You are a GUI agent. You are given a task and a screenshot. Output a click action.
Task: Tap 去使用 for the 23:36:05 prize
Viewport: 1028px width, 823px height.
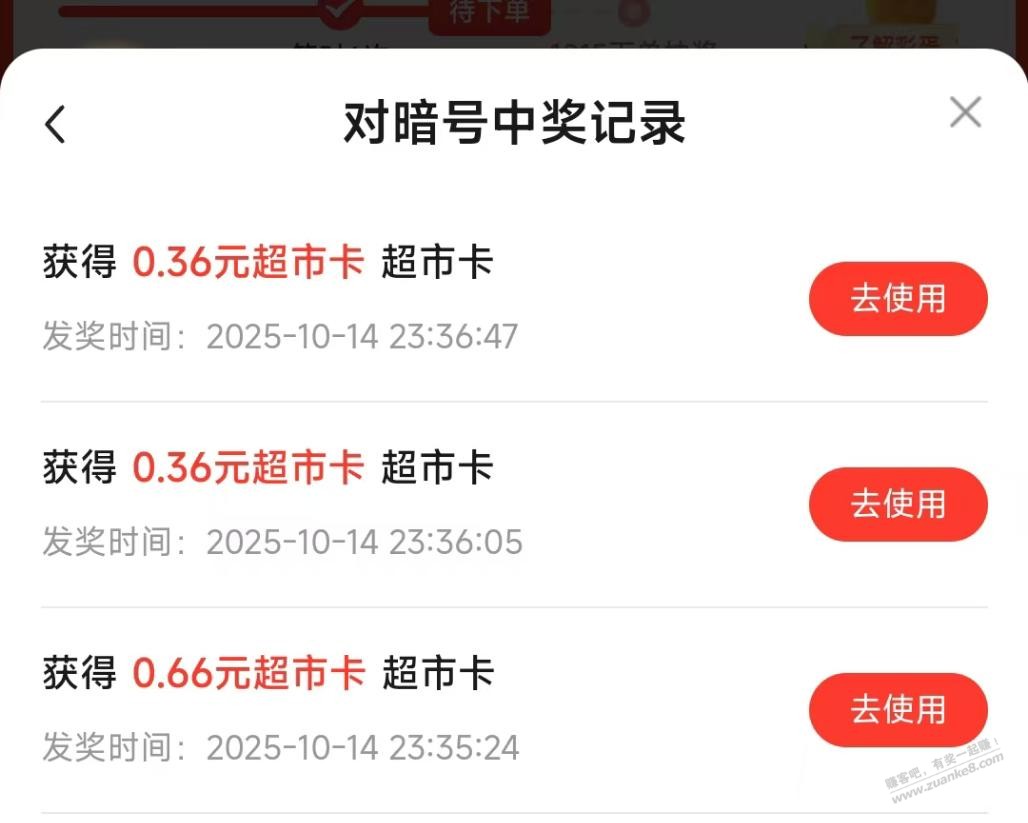pos(898,504)
